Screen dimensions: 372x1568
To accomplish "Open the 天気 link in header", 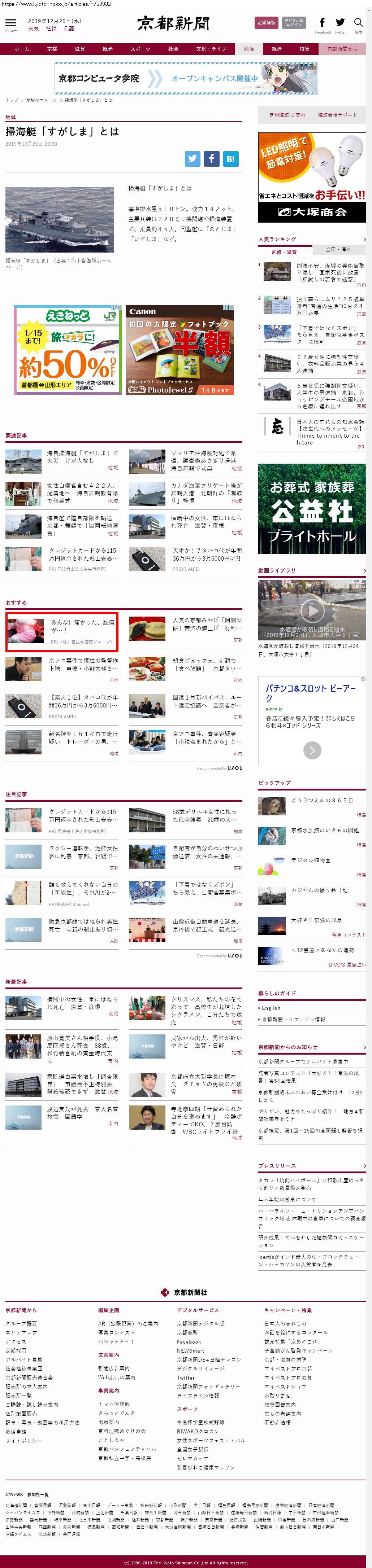I will click(x=34, y=29).
